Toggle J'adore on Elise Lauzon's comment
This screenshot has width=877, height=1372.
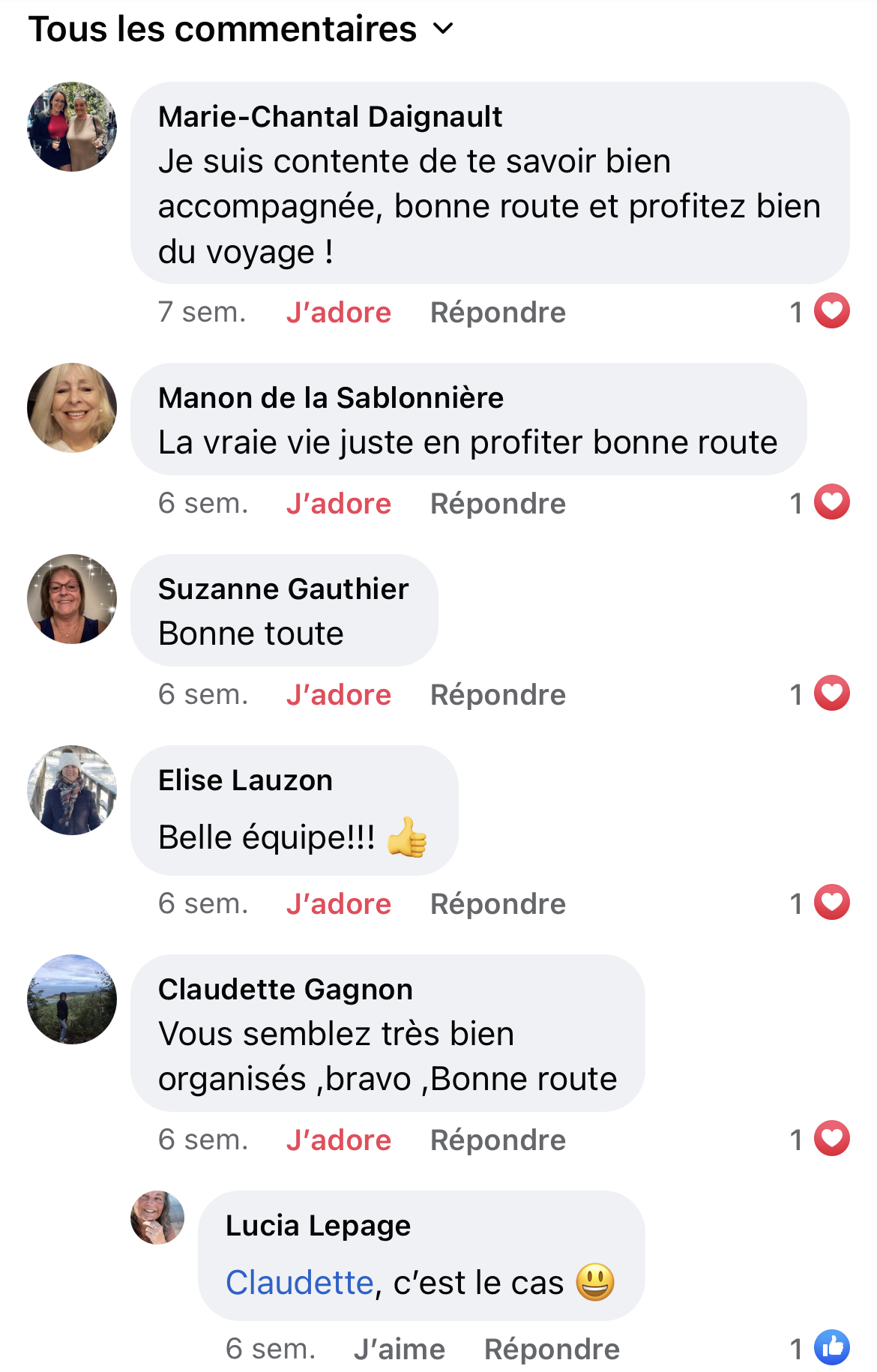(x=338, y=904)
